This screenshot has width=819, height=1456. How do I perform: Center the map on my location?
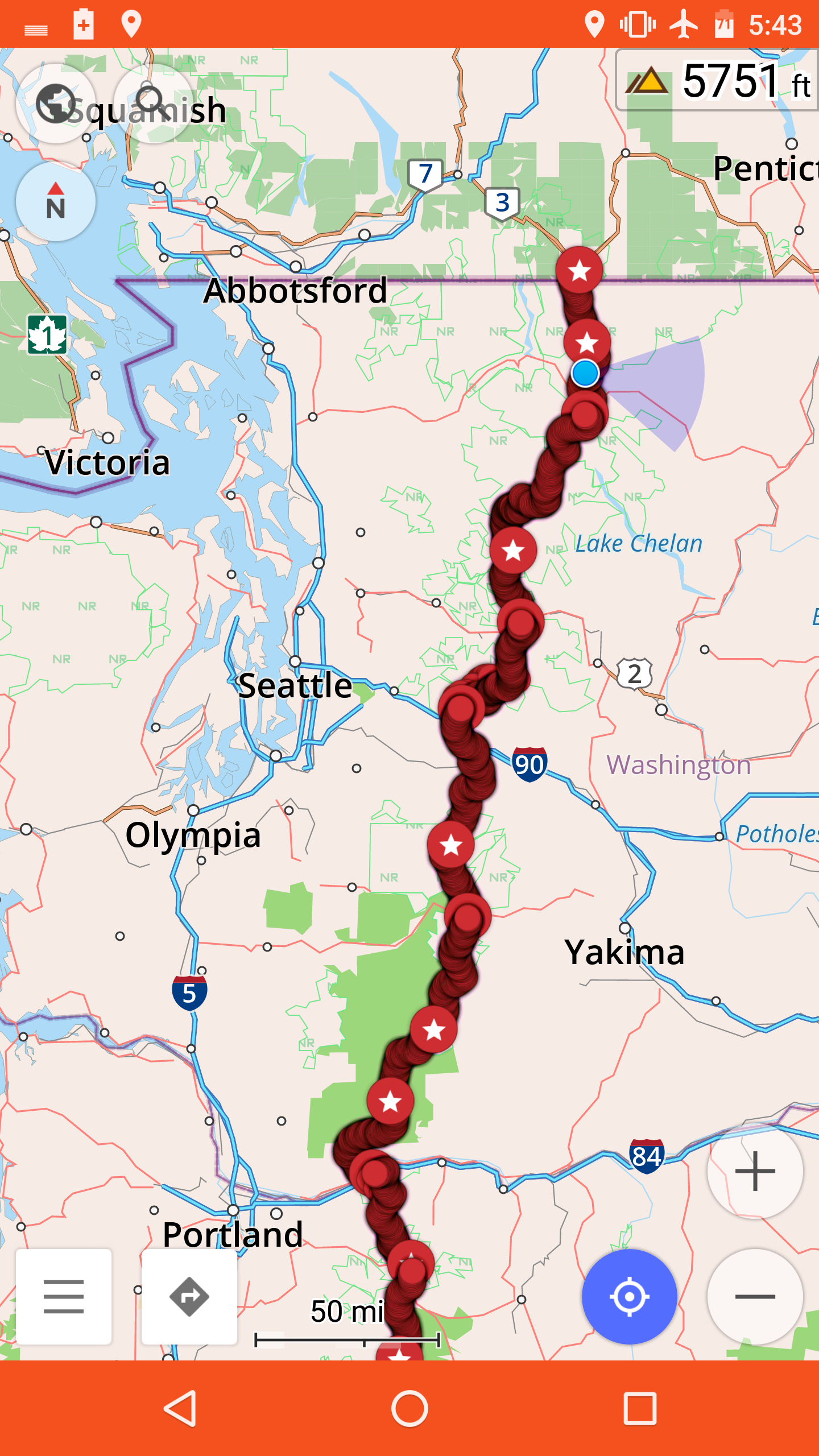pos(630,1297)
